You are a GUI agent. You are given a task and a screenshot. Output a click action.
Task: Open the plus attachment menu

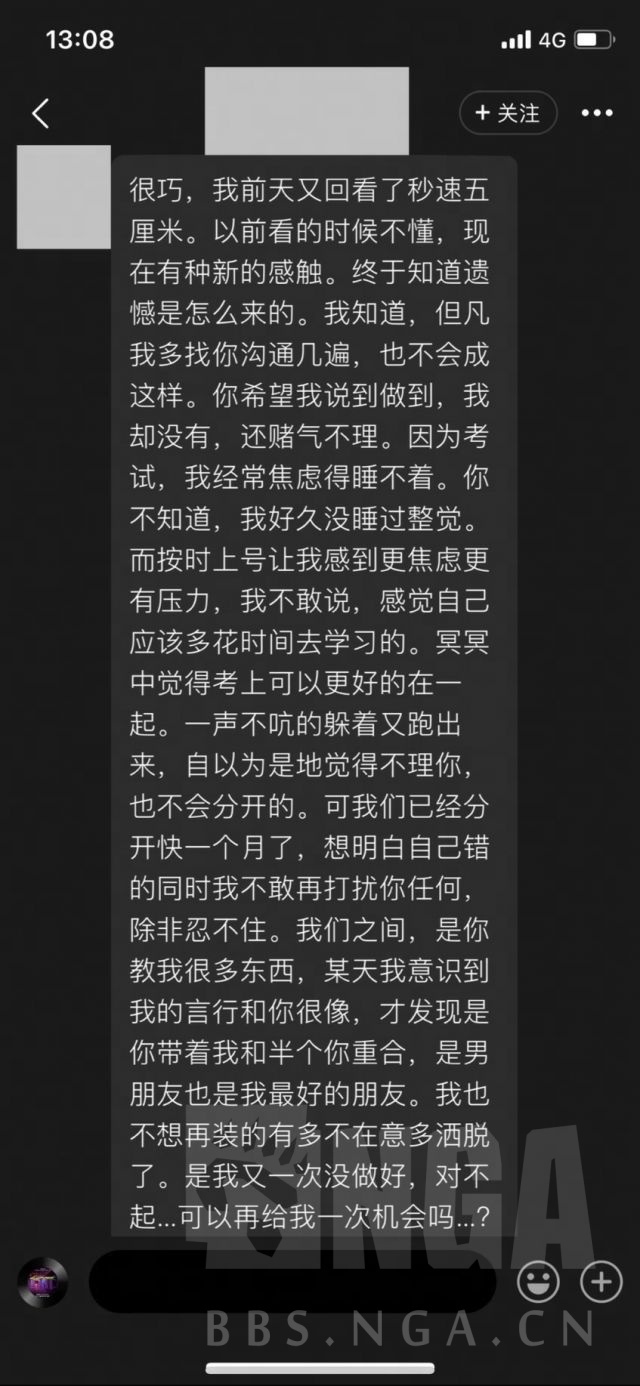tap(601, 1281)
